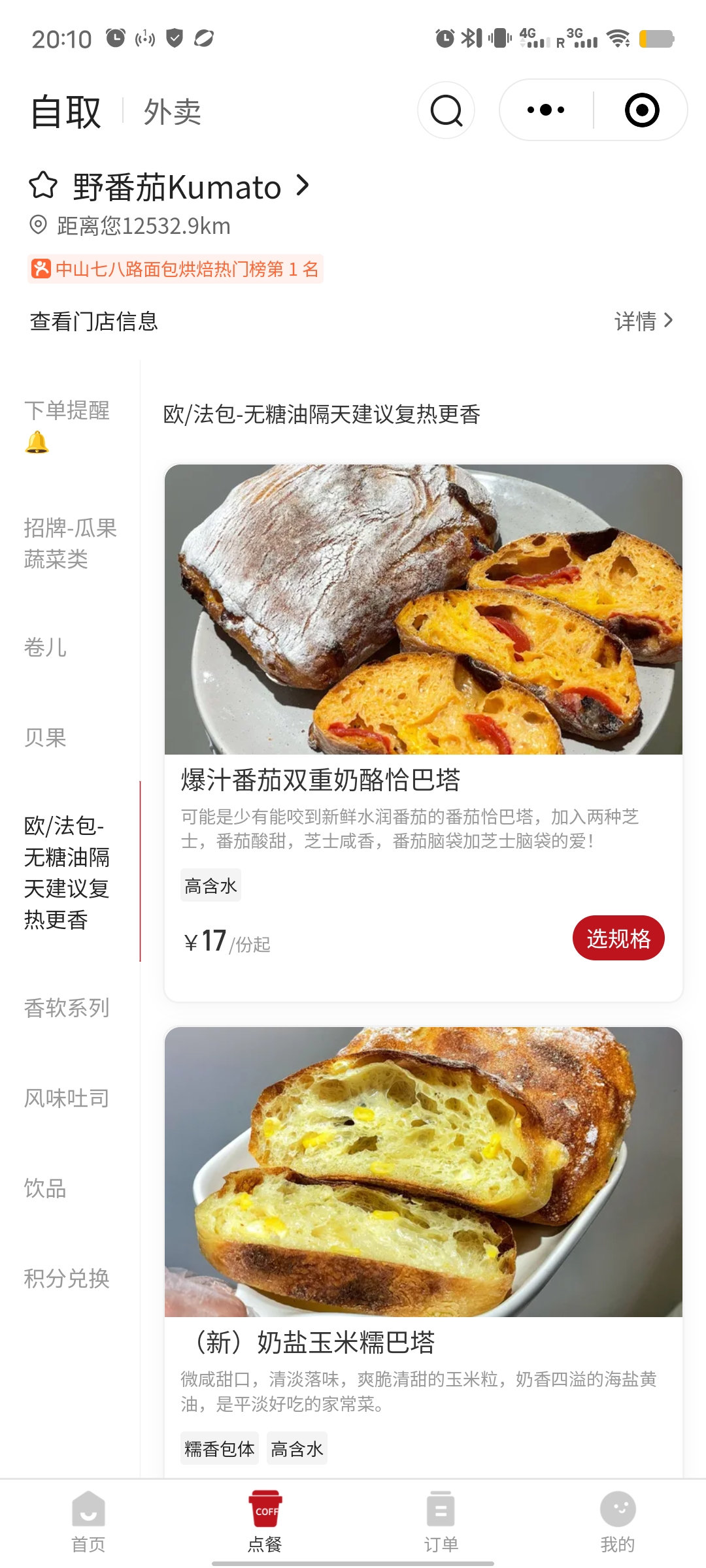Select the 下单提醒 category
The image size is (706, 1568).
point(67,425)
